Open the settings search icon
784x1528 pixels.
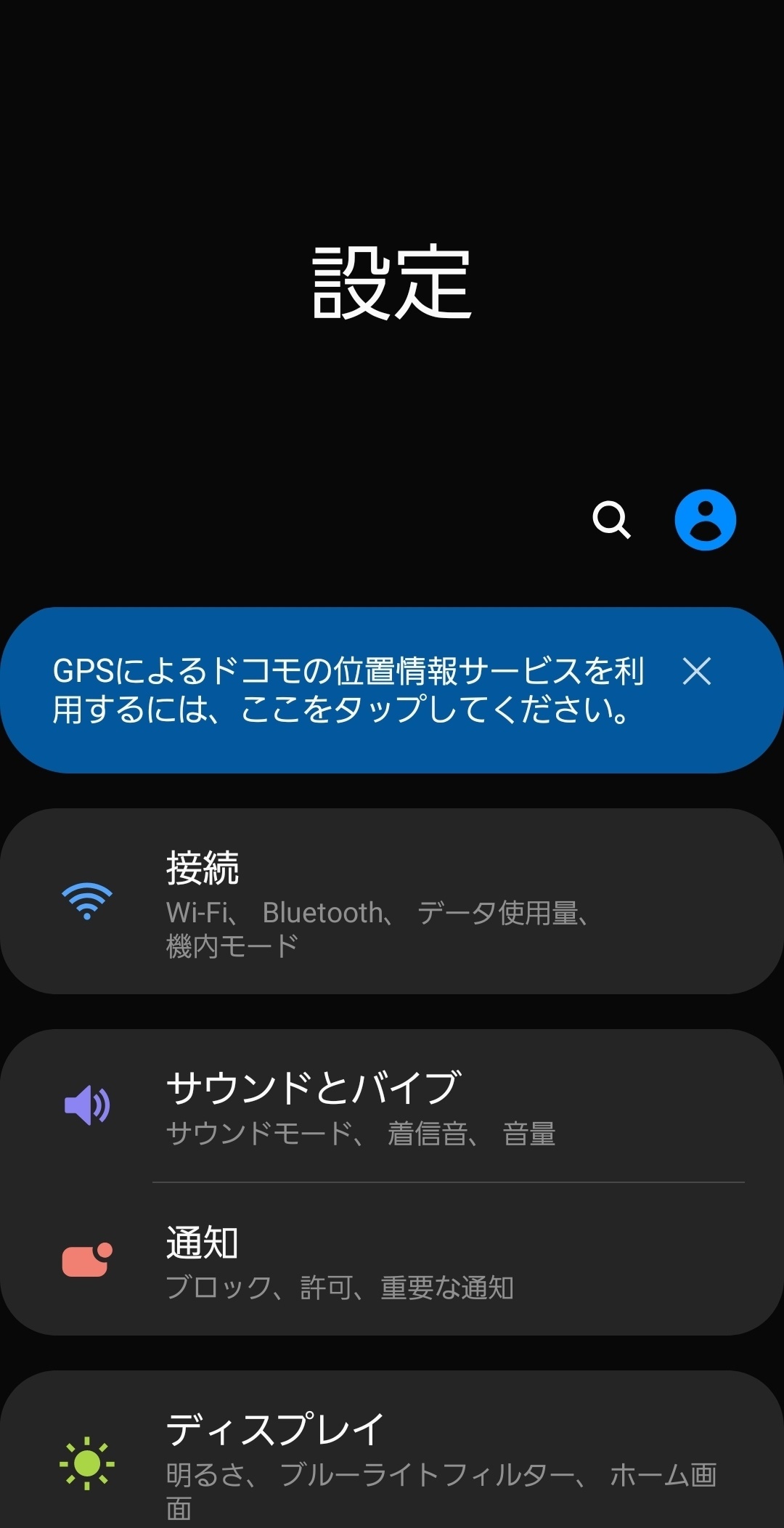611,520
